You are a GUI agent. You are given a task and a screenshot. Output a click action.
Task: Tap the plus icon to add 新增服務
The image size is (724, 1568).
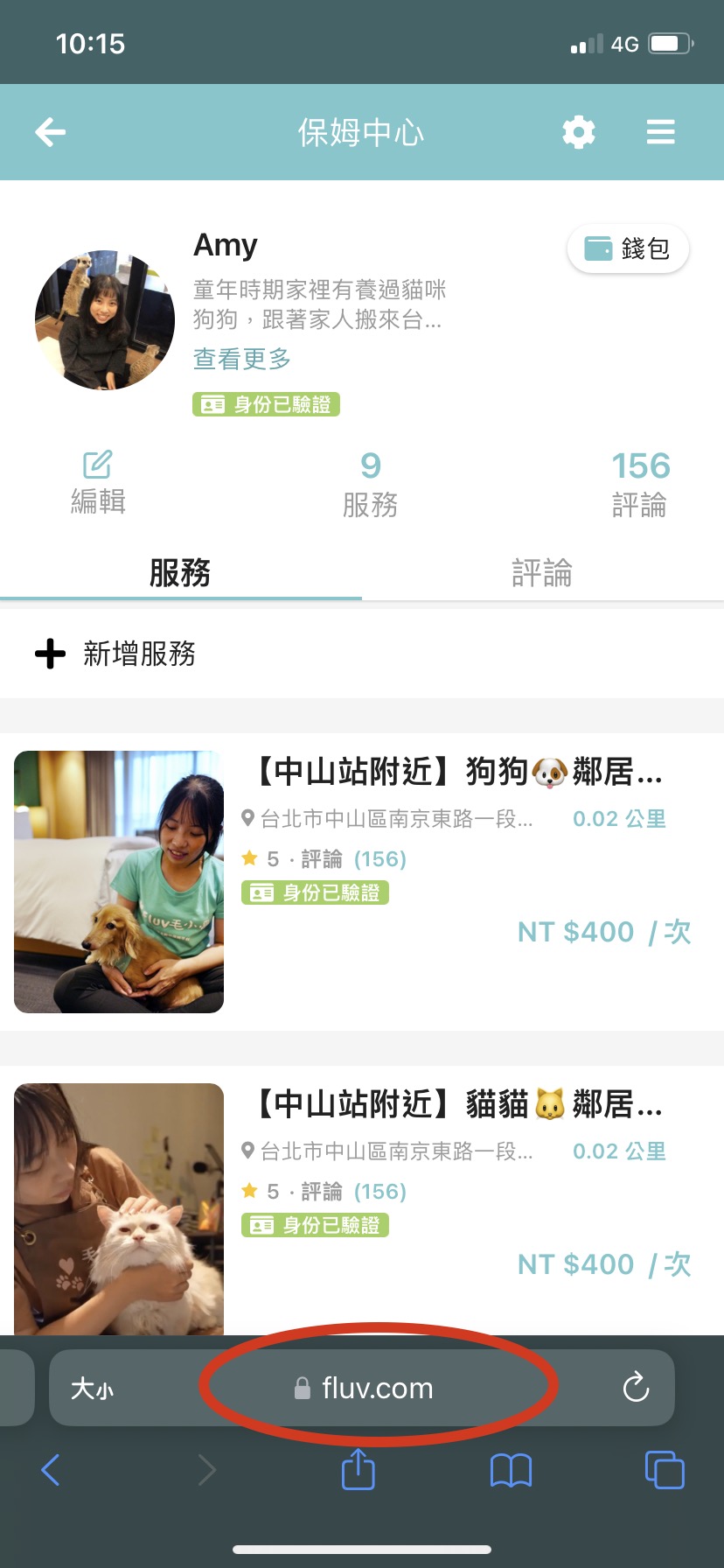pyautogui.click(x=51, y=654)
